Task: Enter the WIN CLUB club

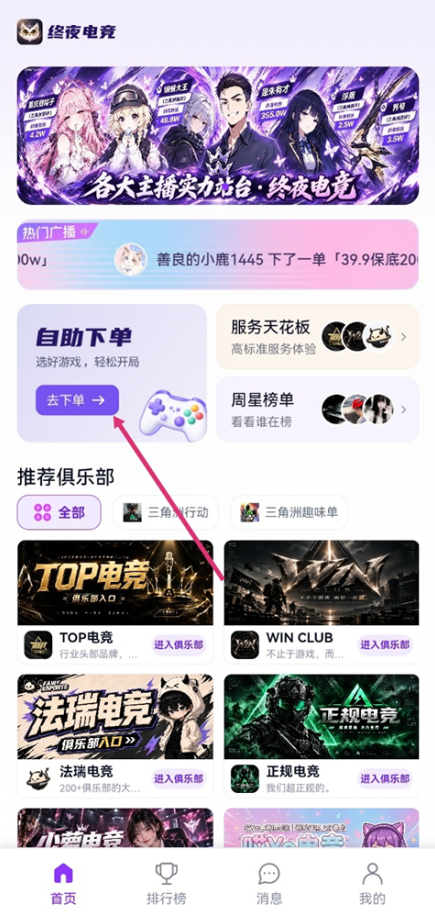Action: pyautogui.click(x=386, y=644)
